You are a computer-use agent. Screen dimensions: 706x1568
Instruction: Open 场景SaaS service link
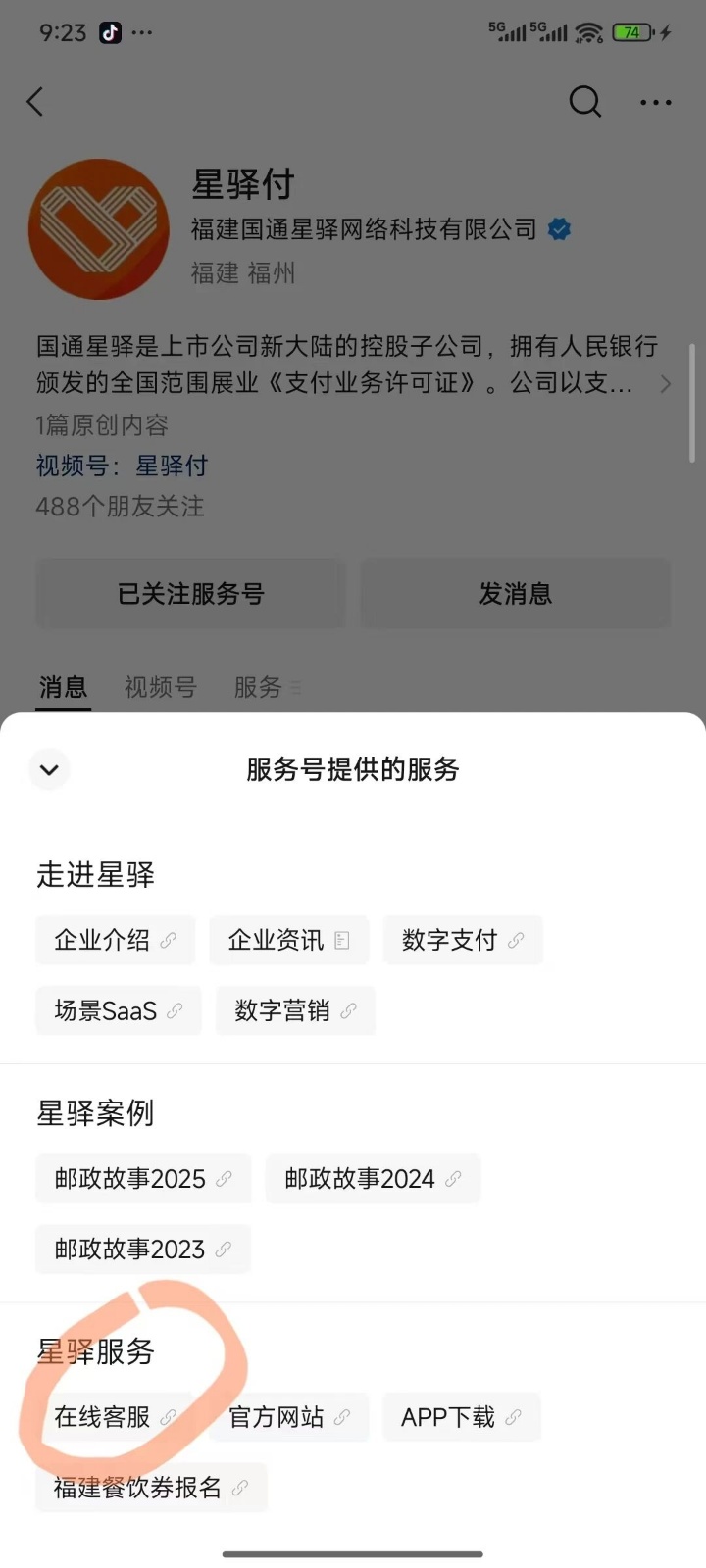118,1011
